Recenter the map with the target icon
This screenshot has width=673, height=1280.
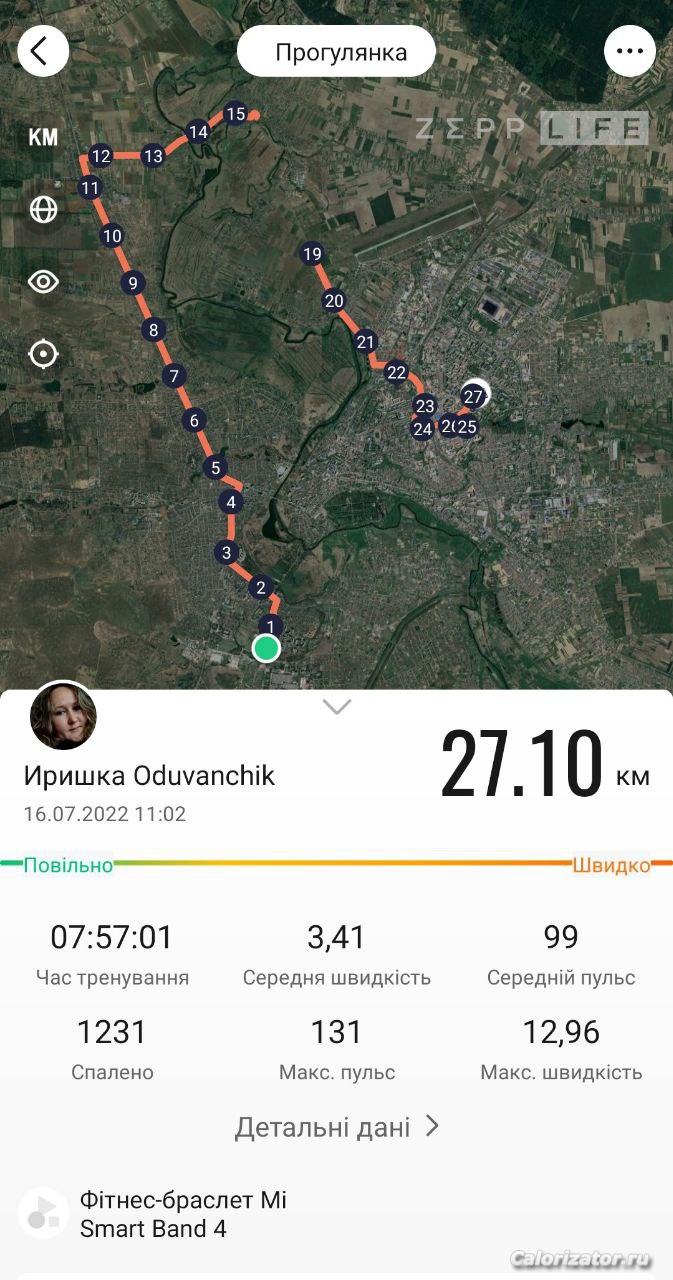point(43,354)
